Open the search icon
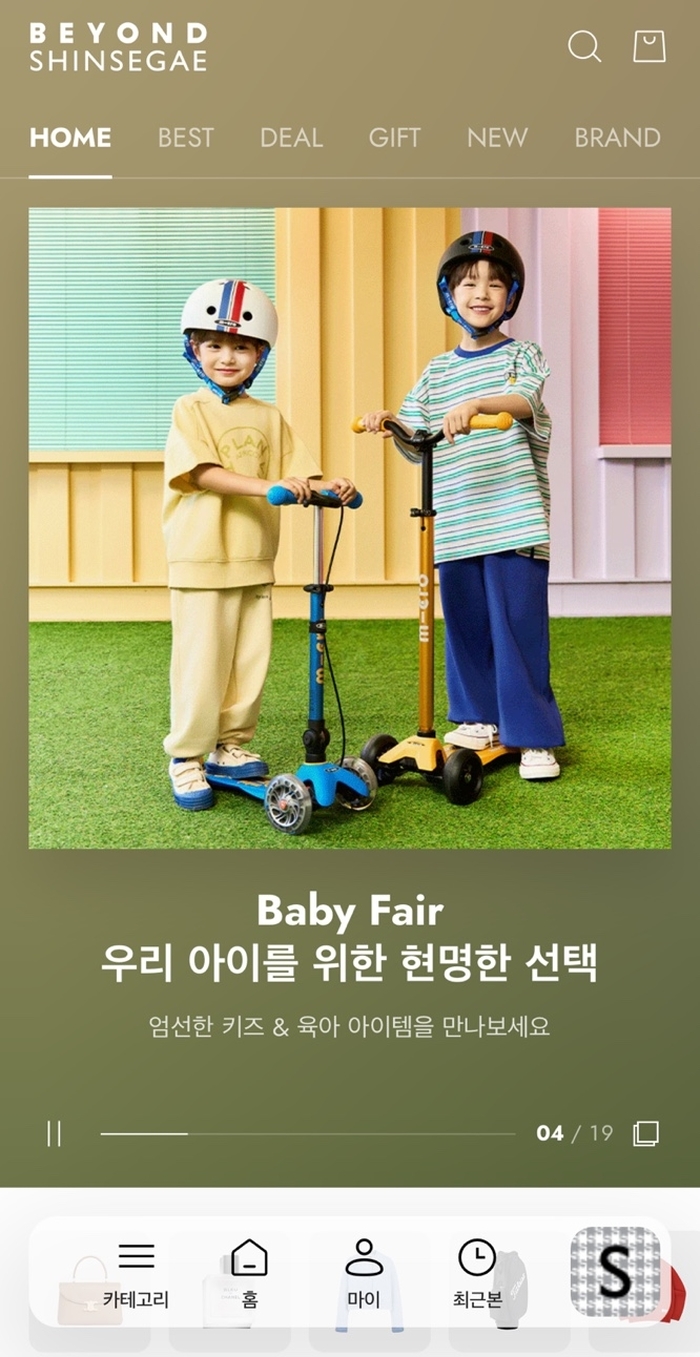This screenshot has height=1357, width=700. coord(584,46)
